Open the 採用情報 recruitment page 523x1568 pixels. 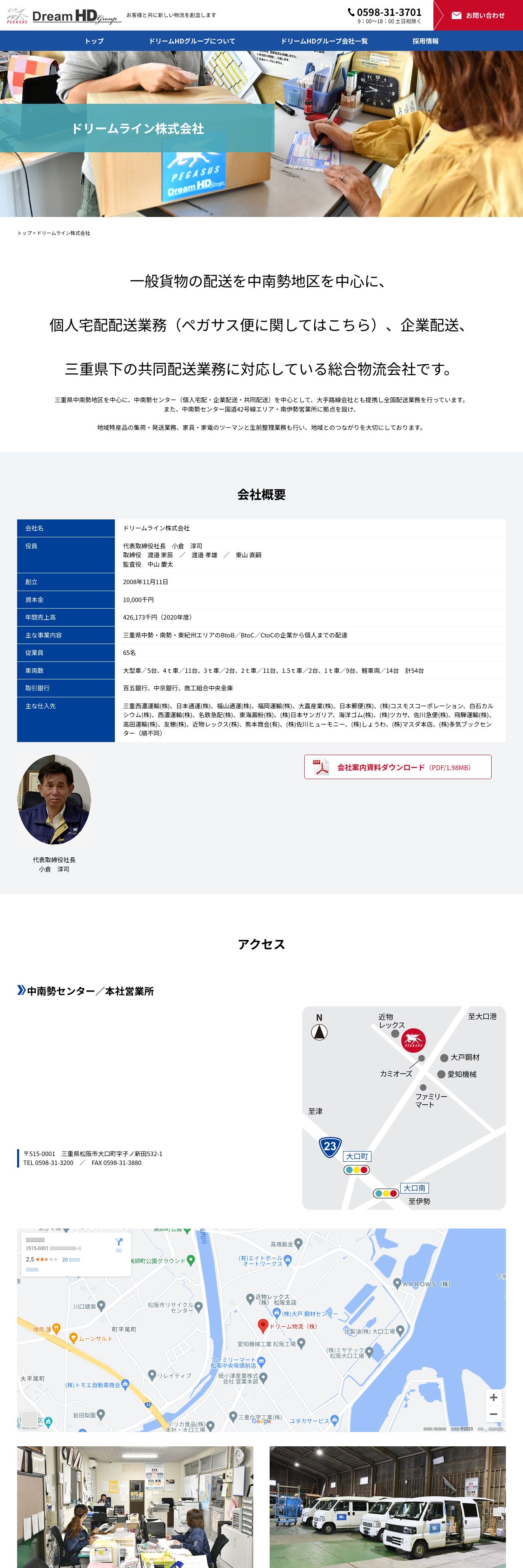tap(425, 41)
